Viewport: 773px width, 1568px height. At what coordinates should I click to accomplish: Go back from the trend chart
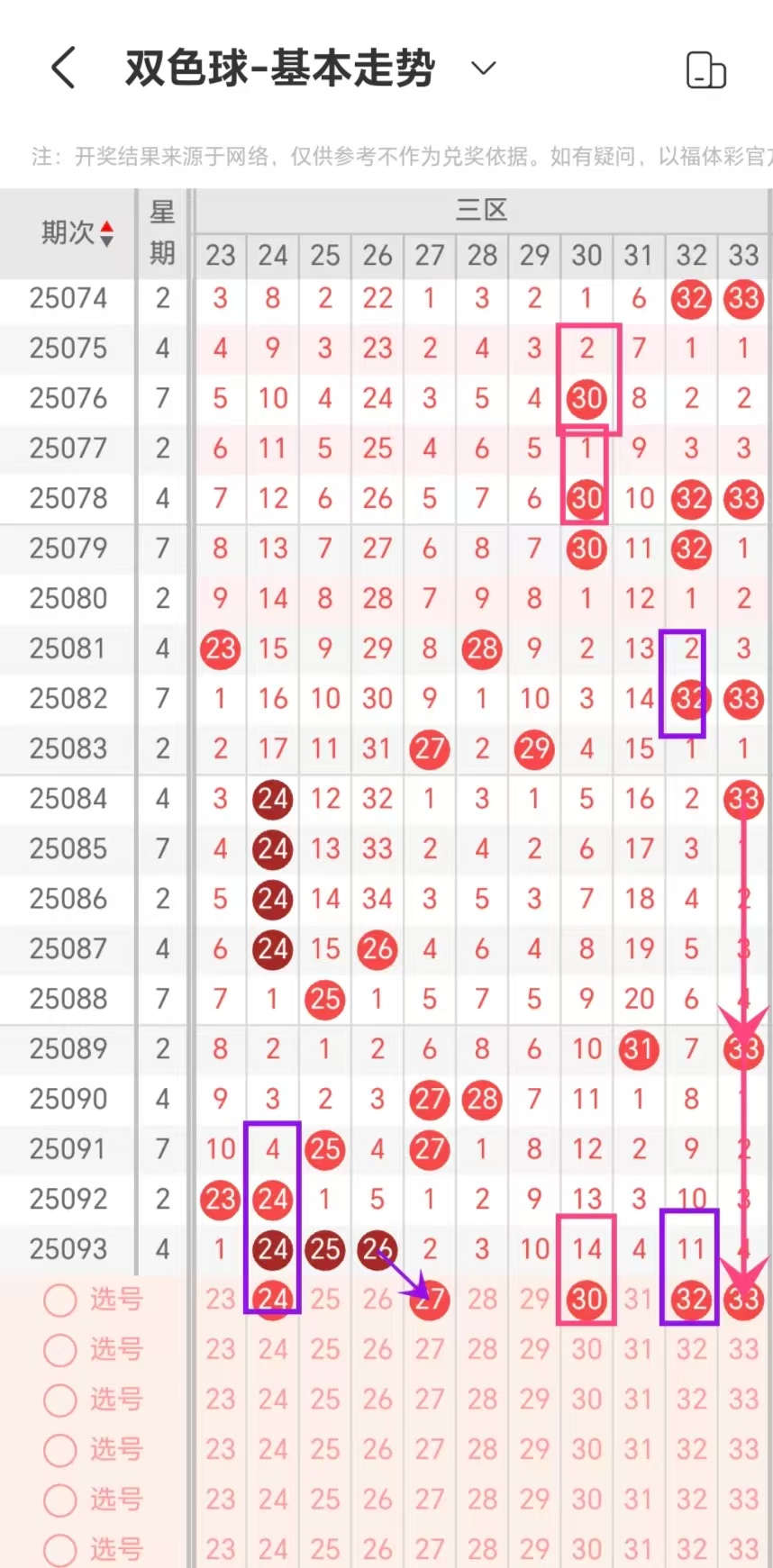tap(63, 68)
